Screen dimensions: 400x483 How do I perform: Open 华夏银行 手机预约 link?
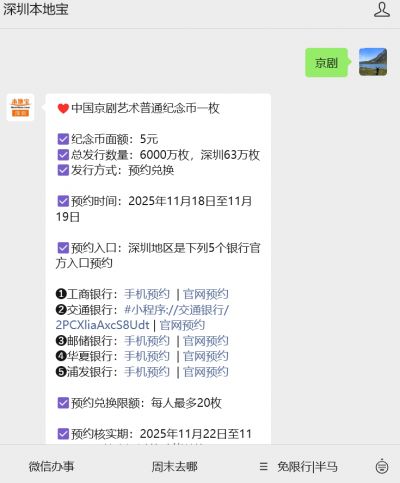(147, 356)
